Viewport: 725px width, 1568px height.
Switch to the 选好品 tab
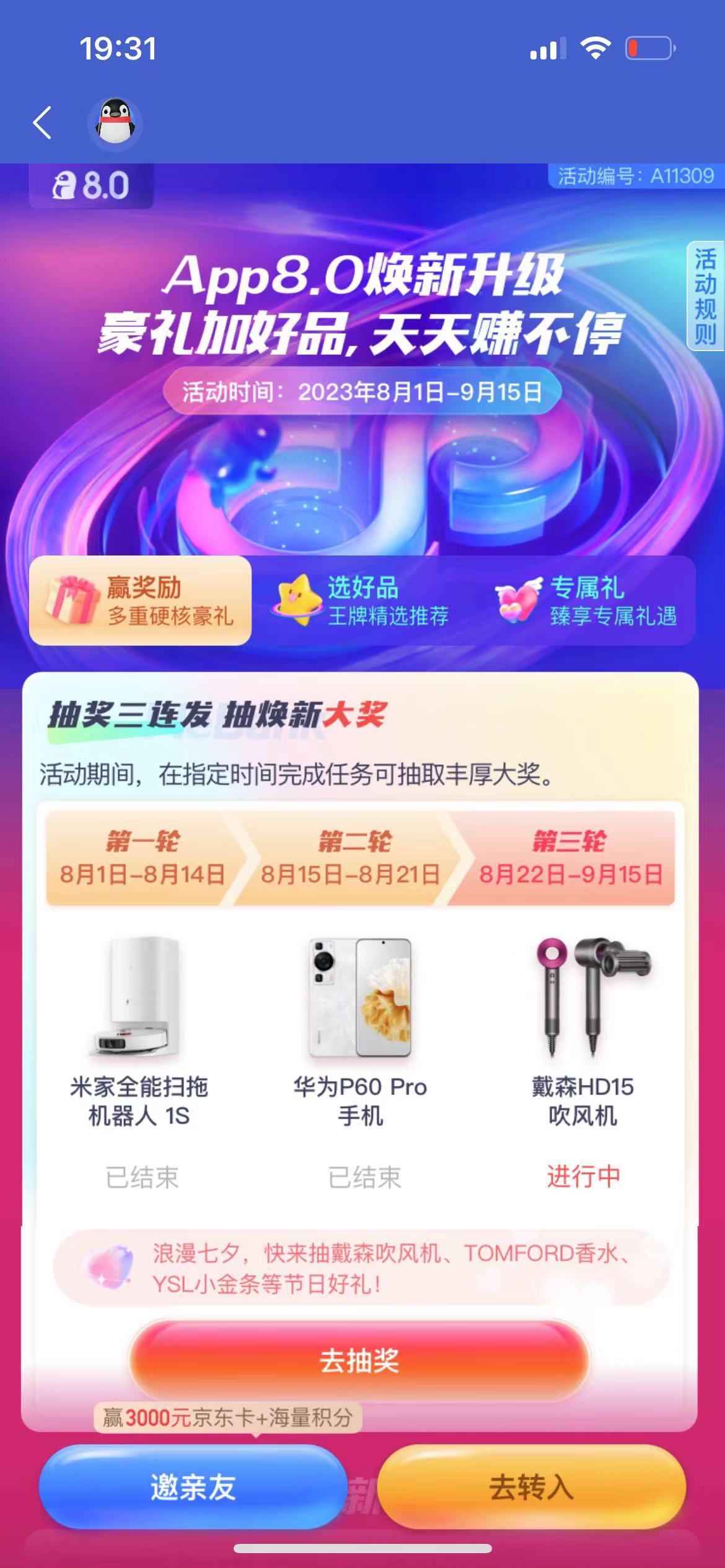coord(362,600)
